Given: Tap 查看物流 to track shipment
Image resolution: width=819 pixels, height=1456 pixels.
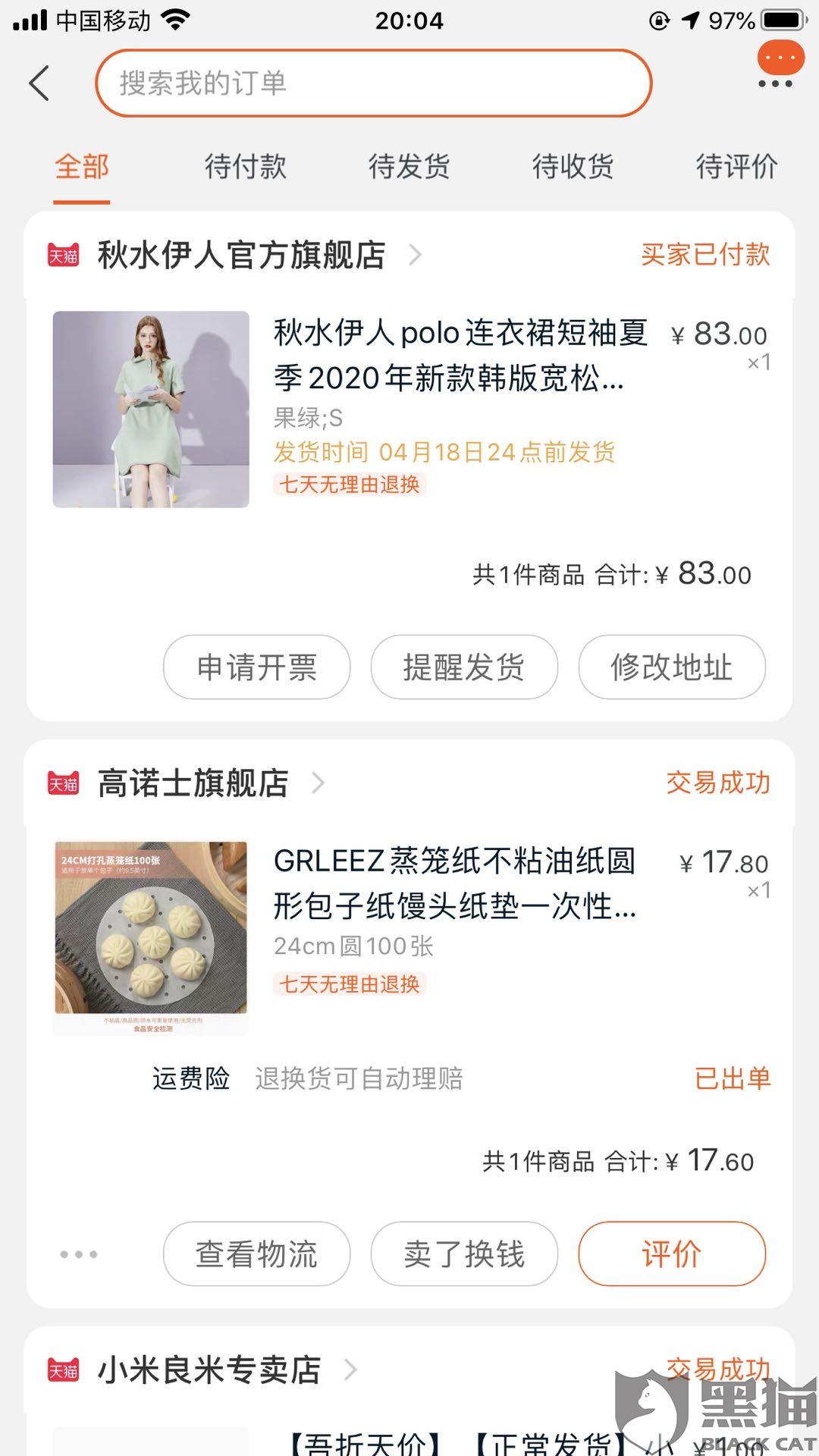Looking at the screenshot, I should point(256,1254).
